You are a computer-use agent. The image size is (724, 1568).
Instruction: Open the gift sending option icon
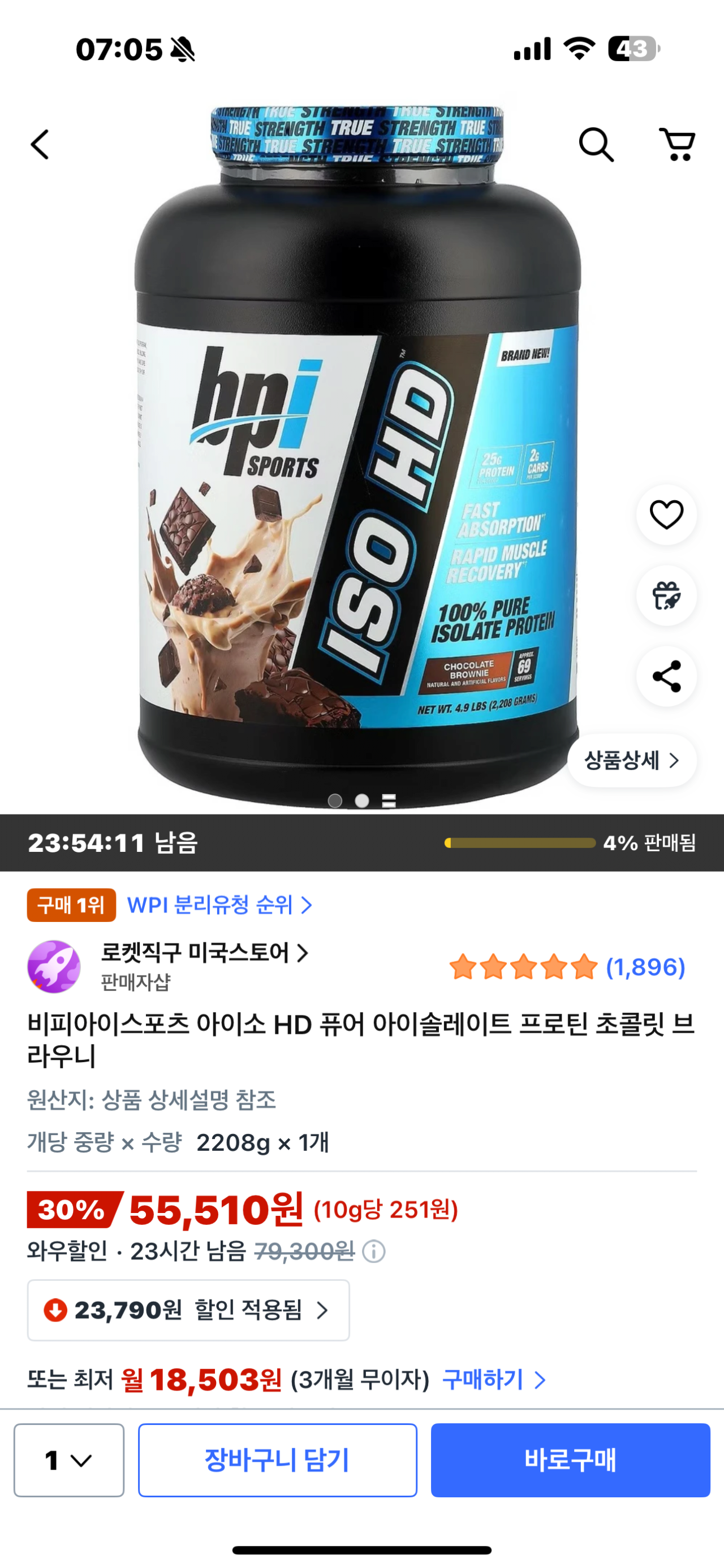[666, 596]
